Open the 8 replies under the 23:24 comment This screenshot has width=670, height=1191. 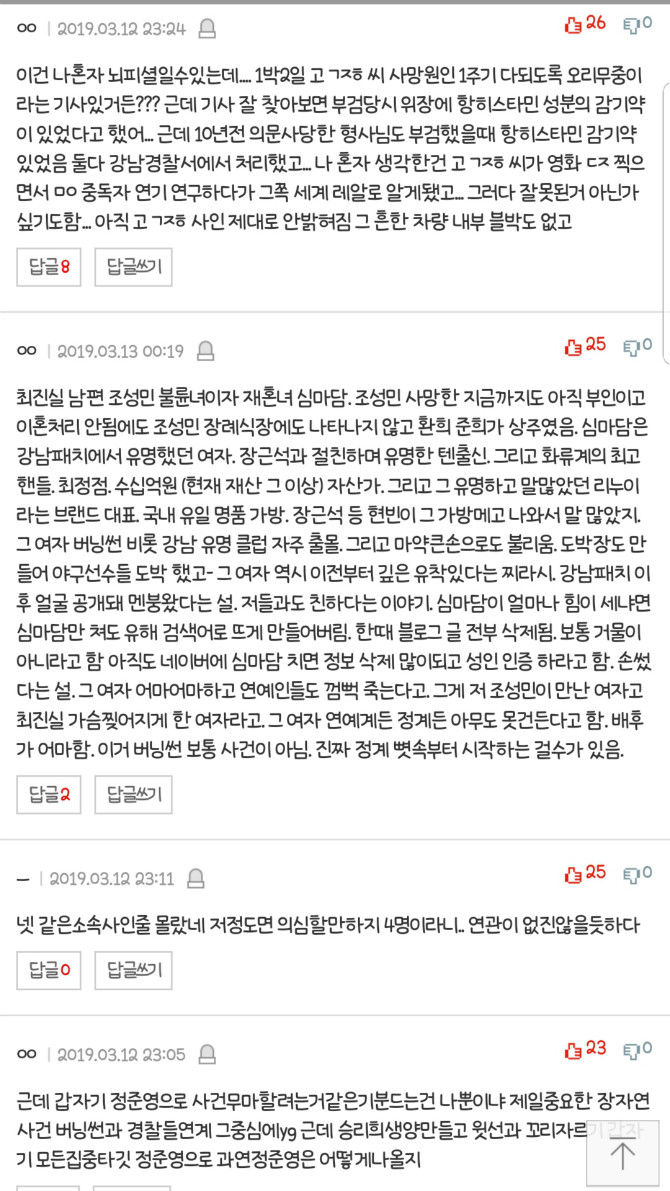[x=49, y=267]
